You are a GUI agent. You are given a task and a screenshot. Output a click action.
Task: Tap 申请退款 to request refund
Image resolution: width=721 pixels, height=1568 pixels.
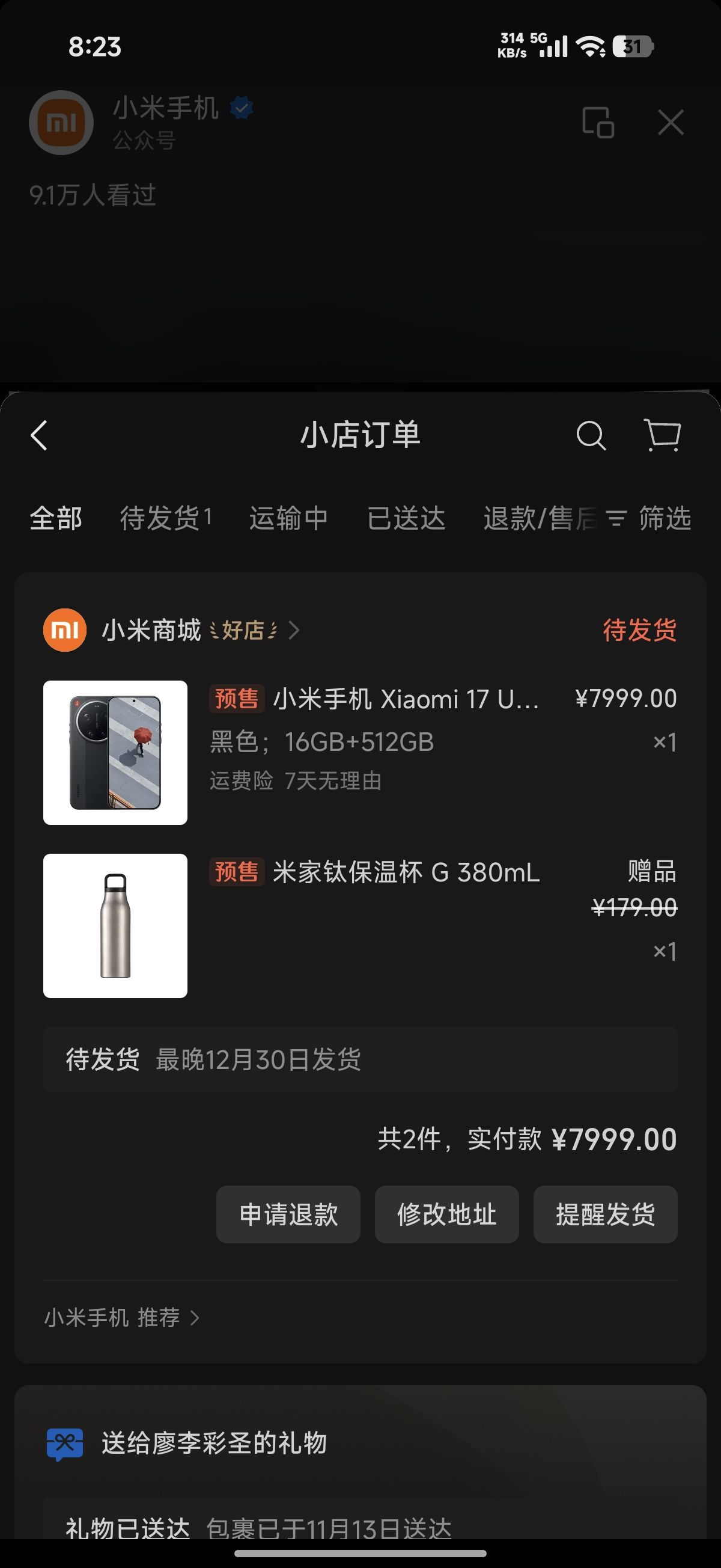coord(288,1214)
